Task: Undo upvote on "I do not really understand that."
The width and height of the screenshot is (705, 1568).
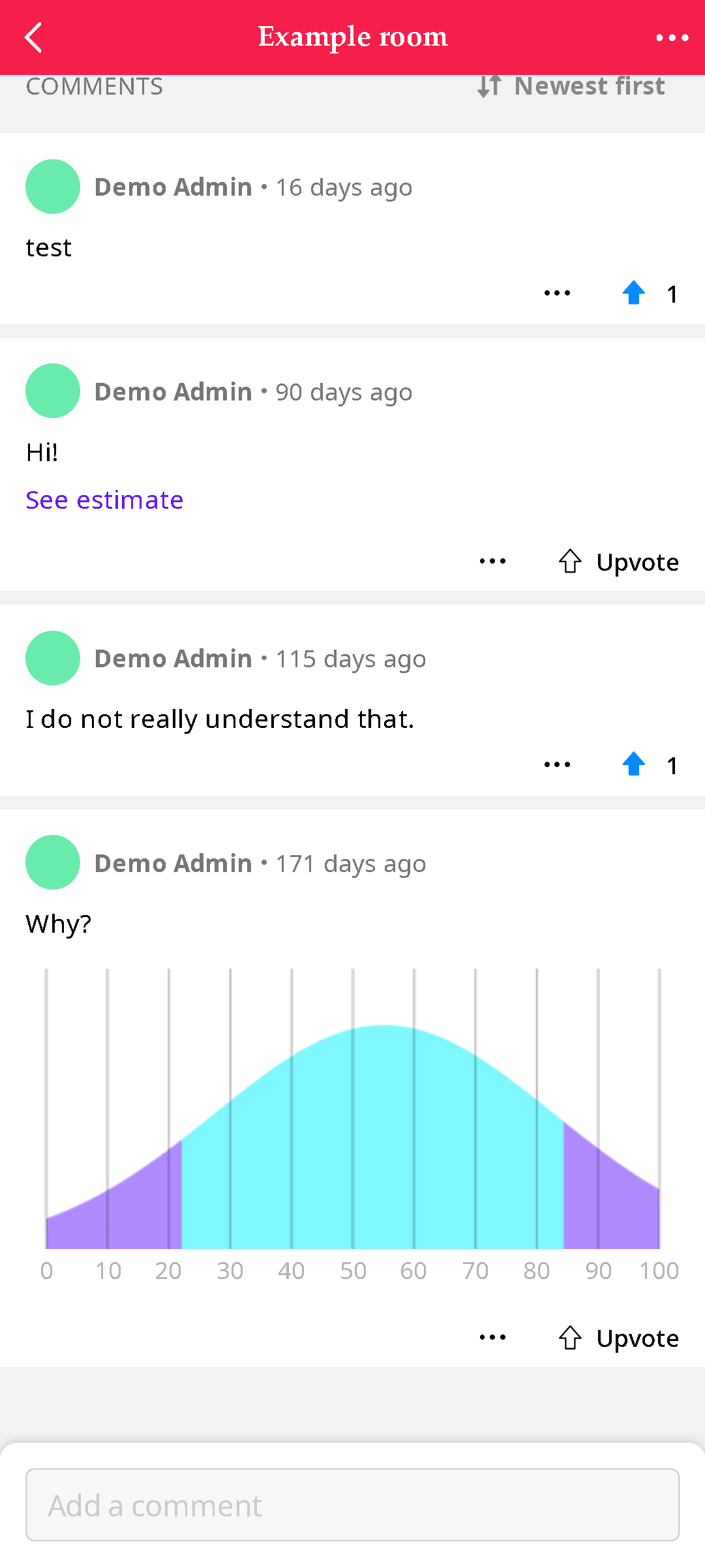Action: 634,764
